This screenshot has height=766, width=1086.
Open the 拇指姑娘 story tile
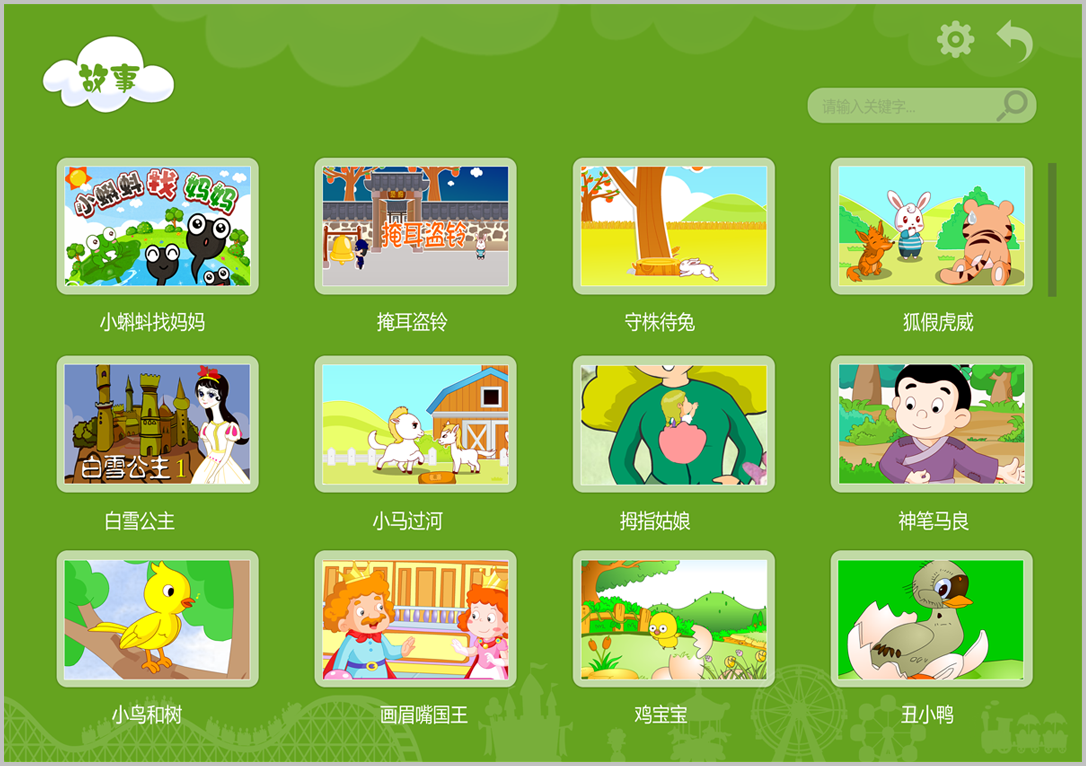pyautogui.click(x=673, y=424)
